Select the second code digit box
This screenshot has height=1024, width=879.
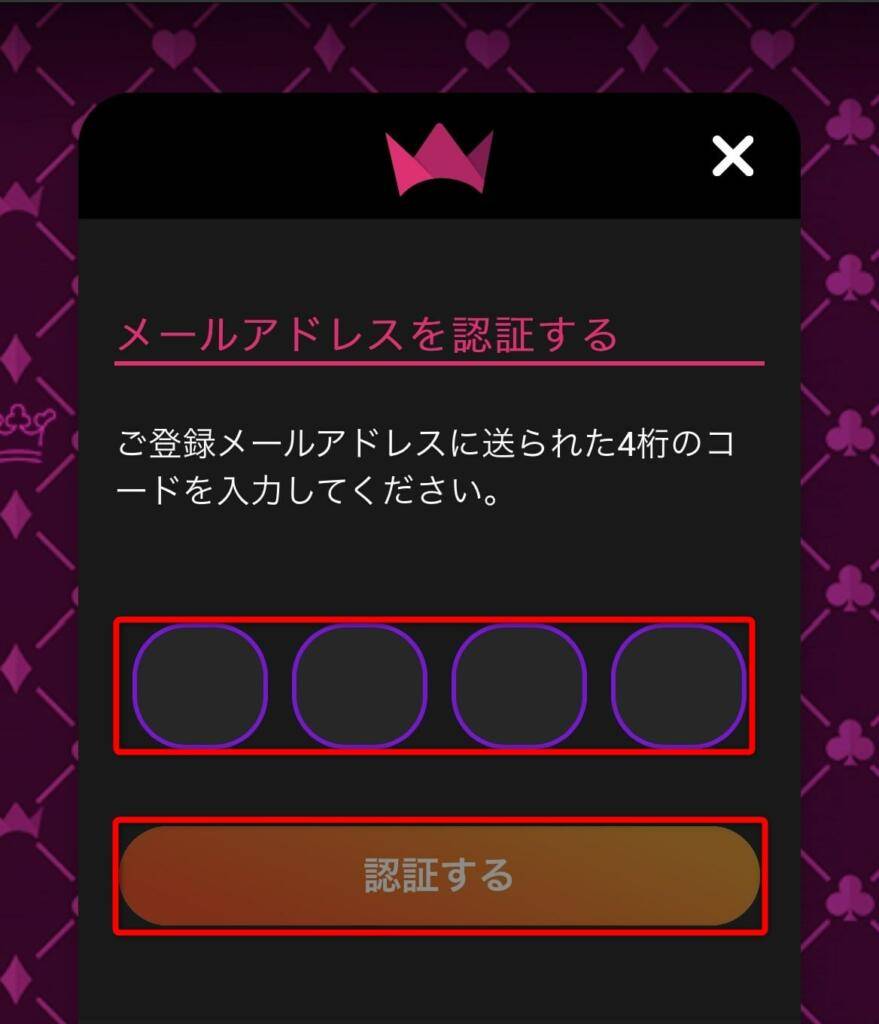(360, 686)
